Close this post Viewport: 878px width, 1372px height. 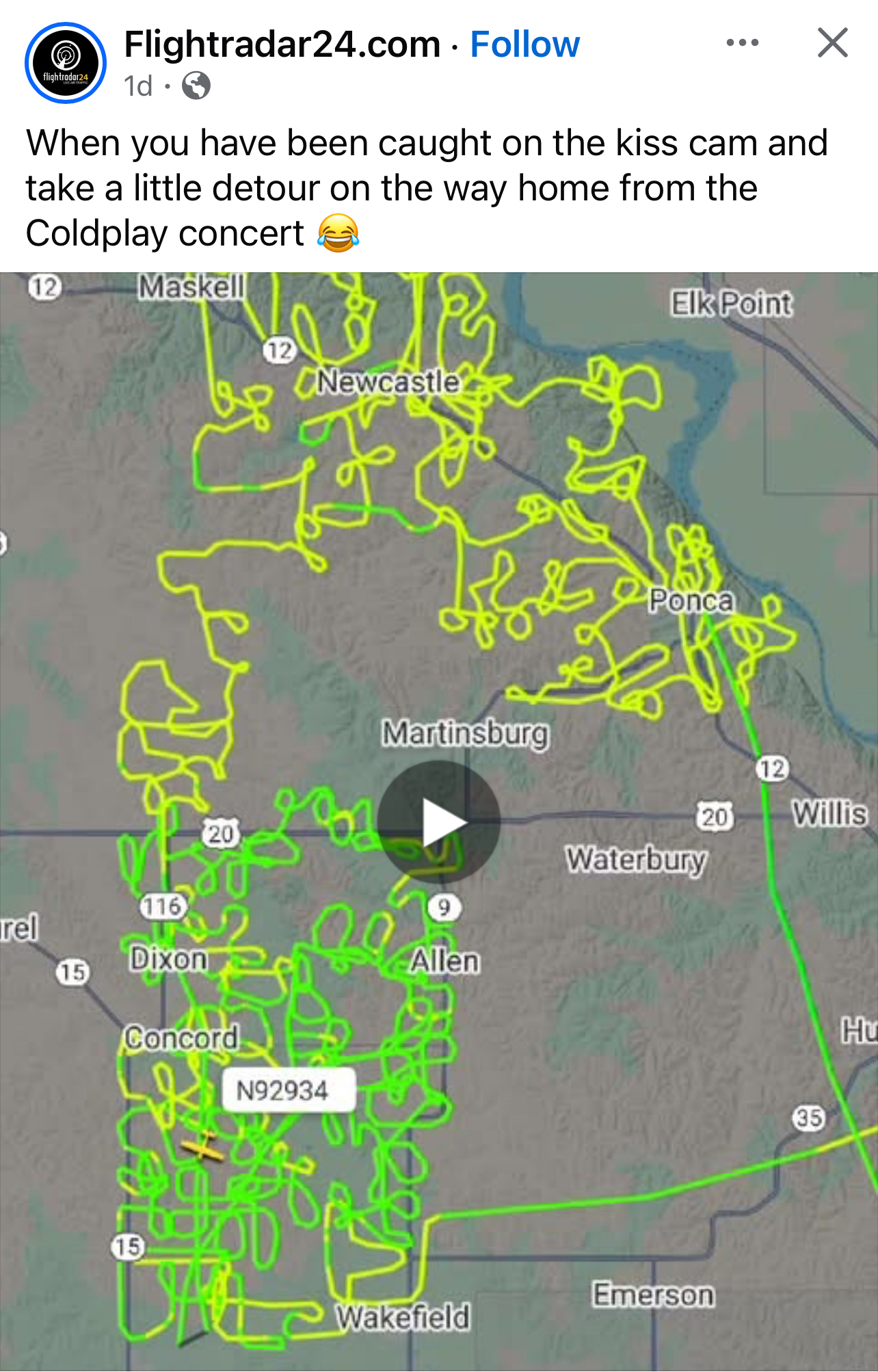[x=832, y=43]
